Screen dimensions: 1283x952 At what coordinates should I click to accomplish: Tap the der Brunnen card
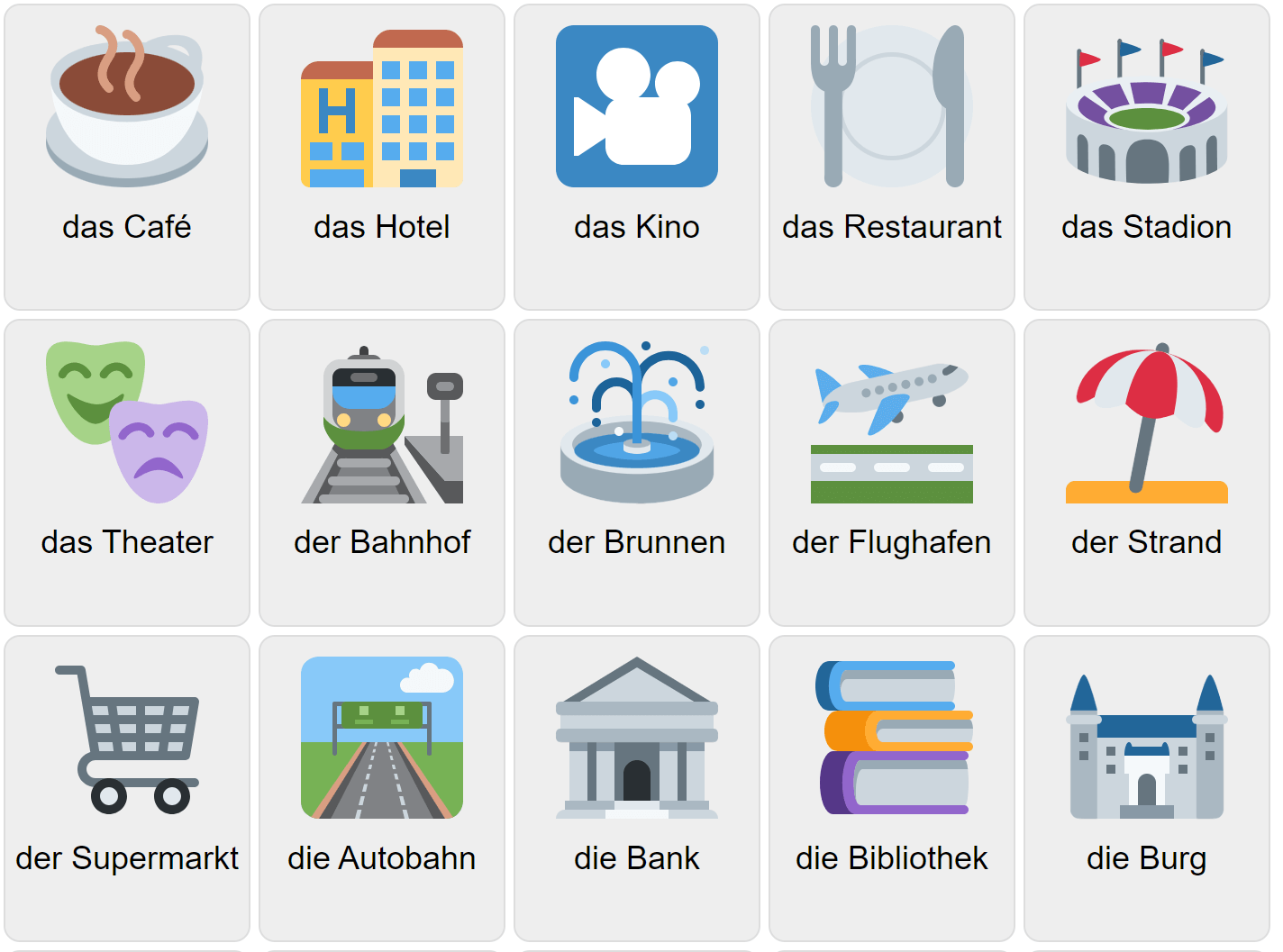[x=637, y=473]
